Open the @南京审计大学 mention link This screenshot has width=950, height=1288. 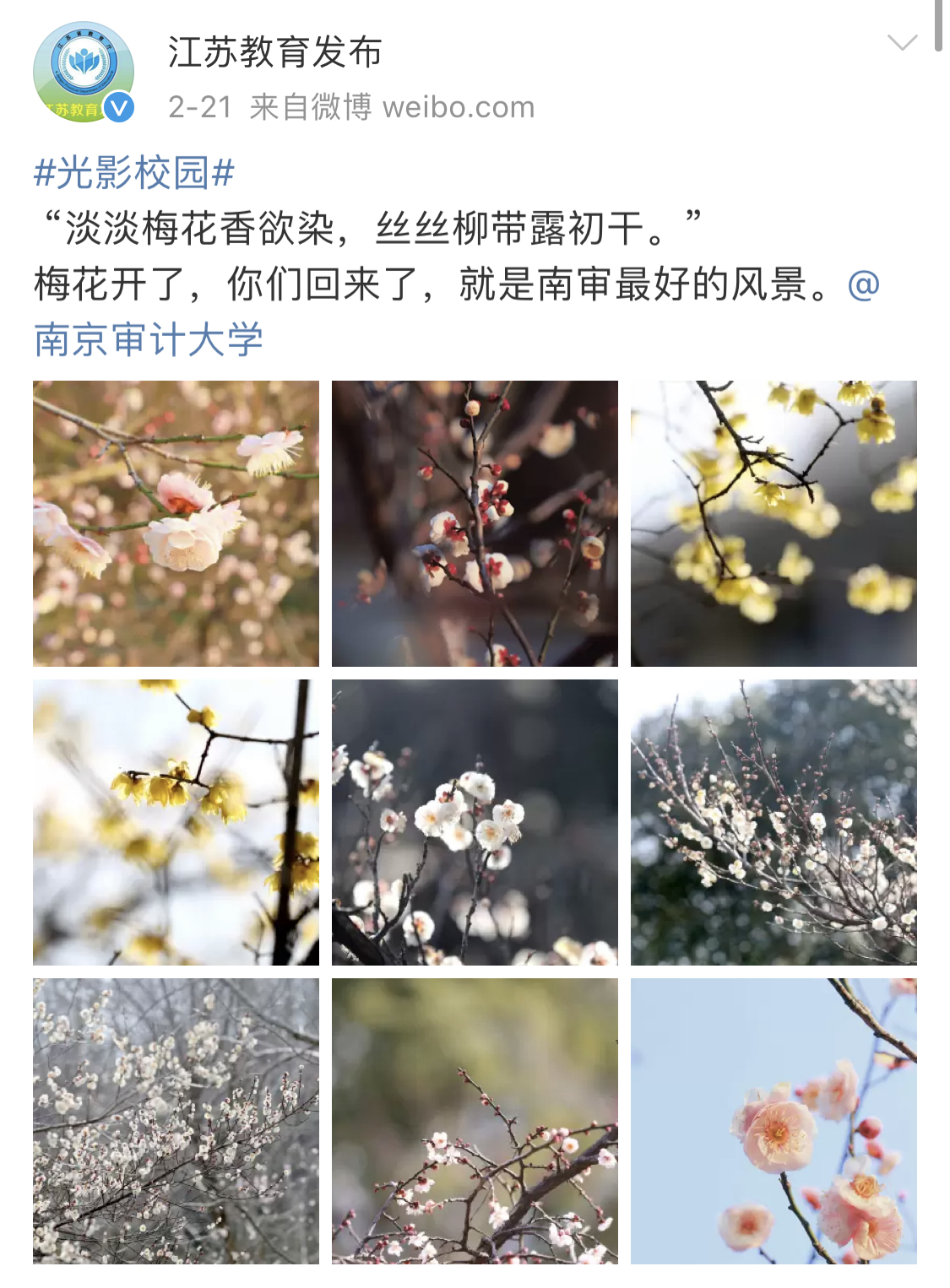148,339
